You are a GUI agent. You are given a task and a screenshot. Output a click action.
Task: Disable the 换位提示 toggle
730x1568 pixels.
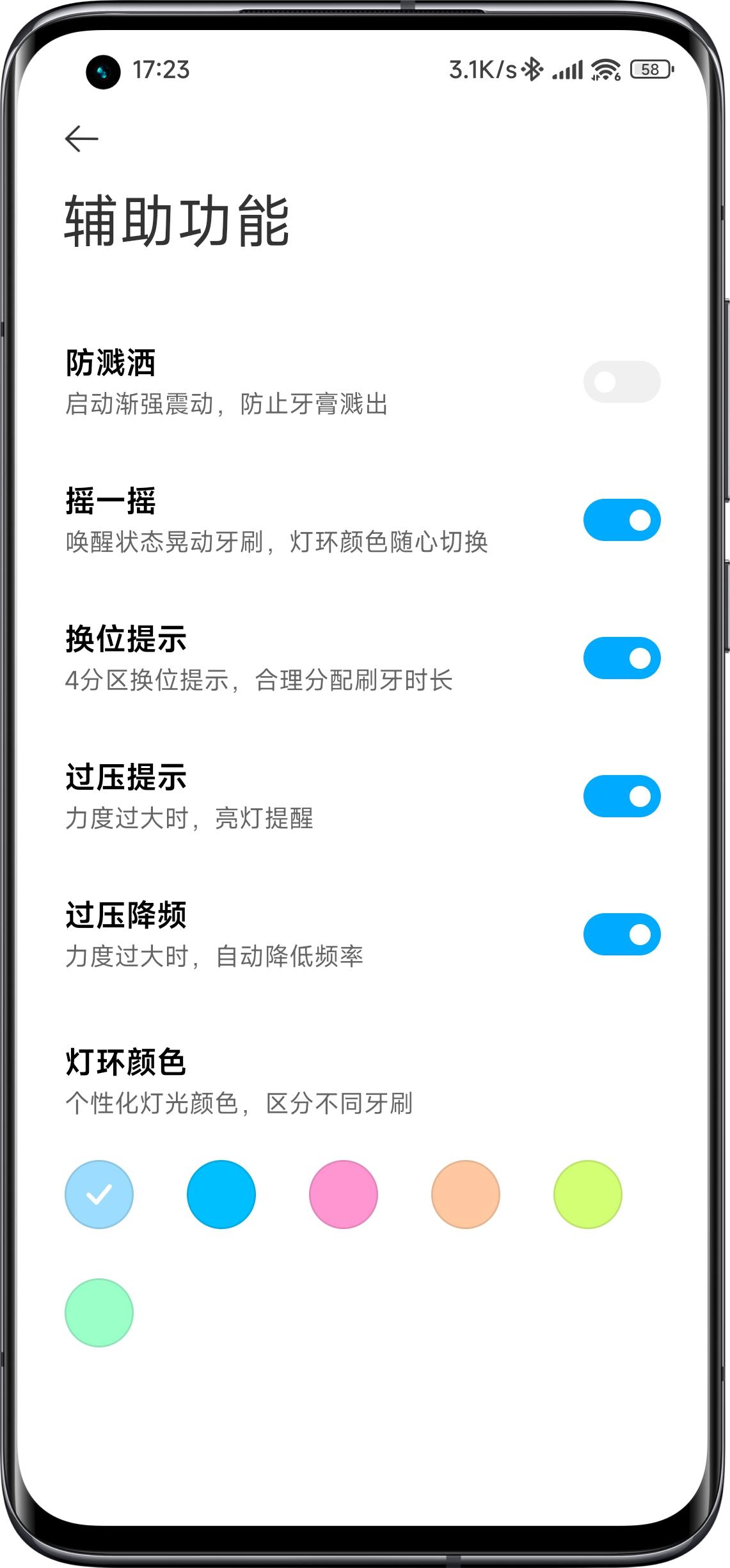pos(621,658)
